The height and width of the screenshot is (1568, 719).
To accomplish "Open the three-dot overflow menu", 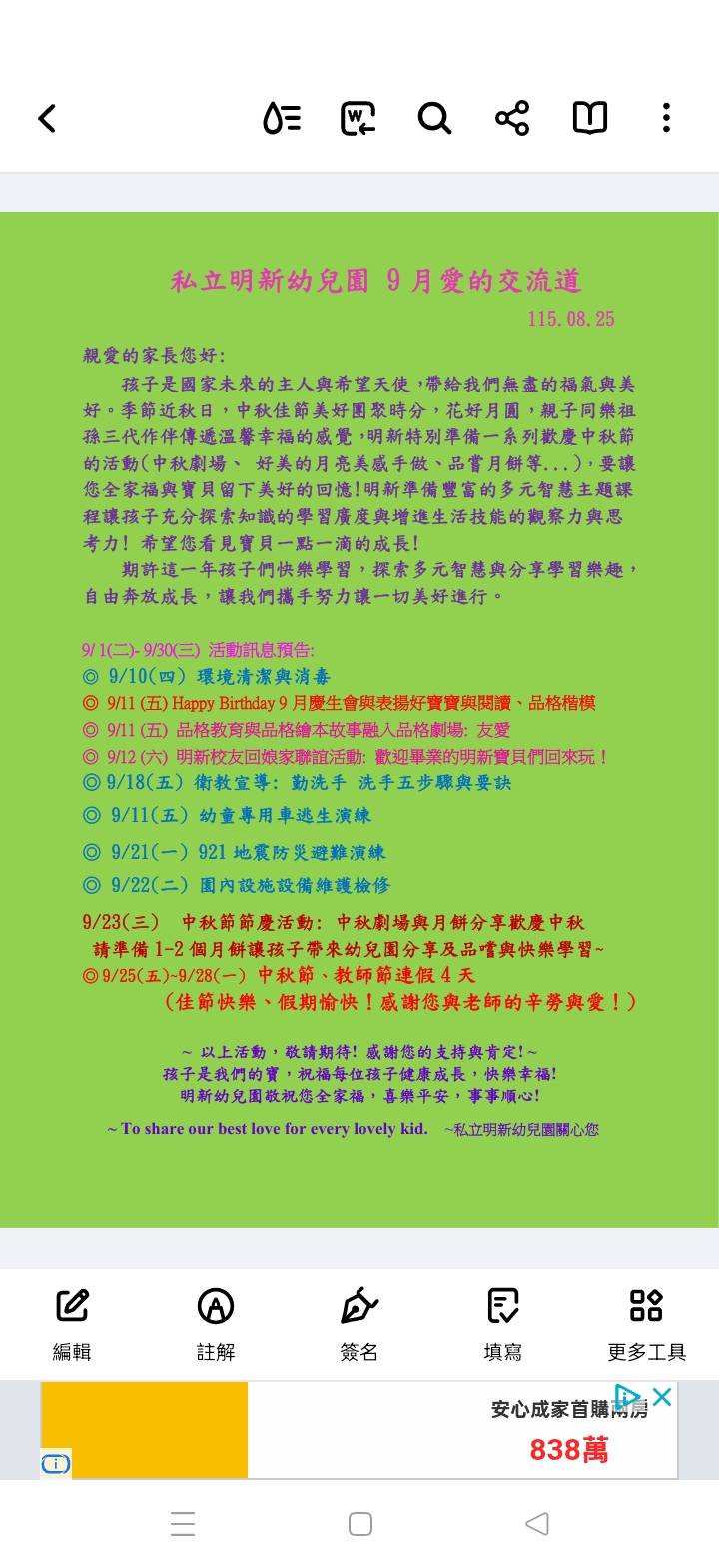I will 666,119.
